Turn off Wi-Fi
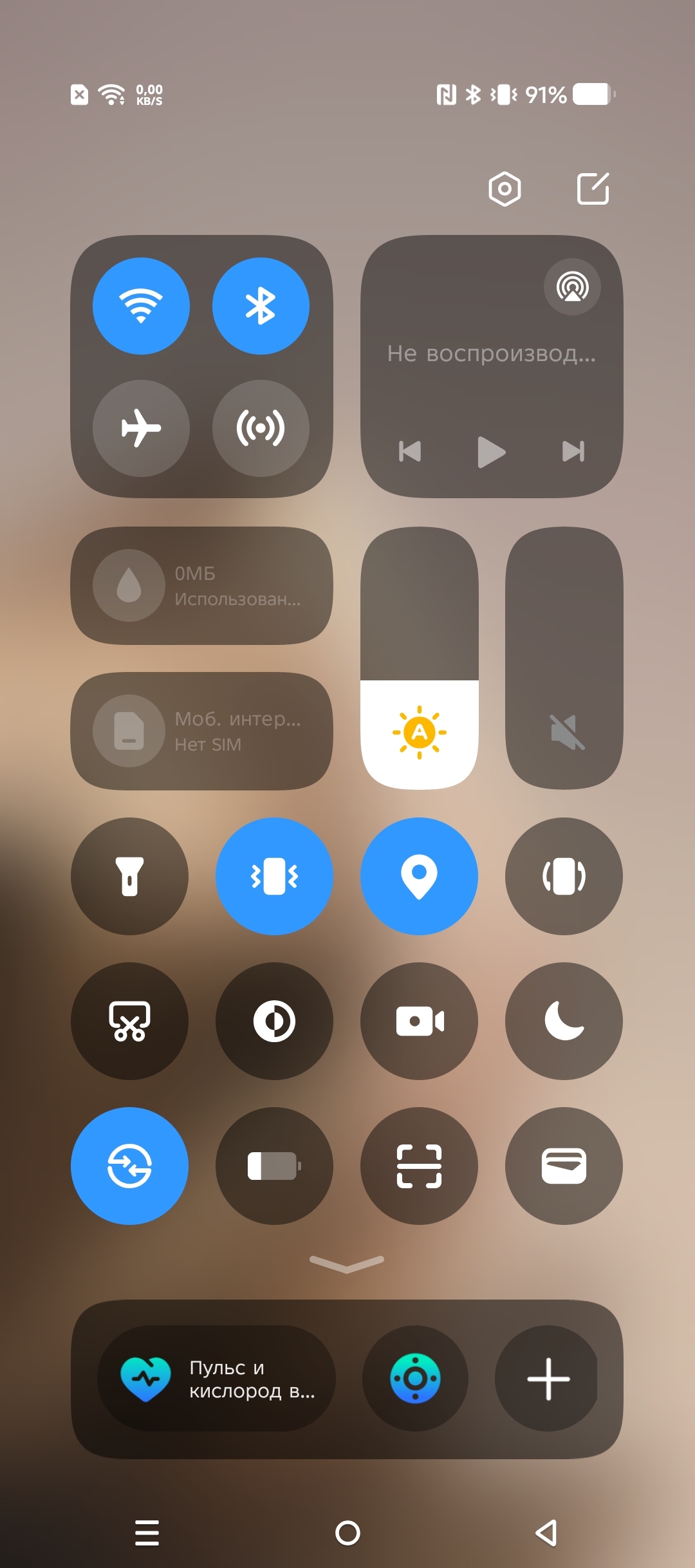Viewport: 695px width, 1568px height. tap(141, 306)
